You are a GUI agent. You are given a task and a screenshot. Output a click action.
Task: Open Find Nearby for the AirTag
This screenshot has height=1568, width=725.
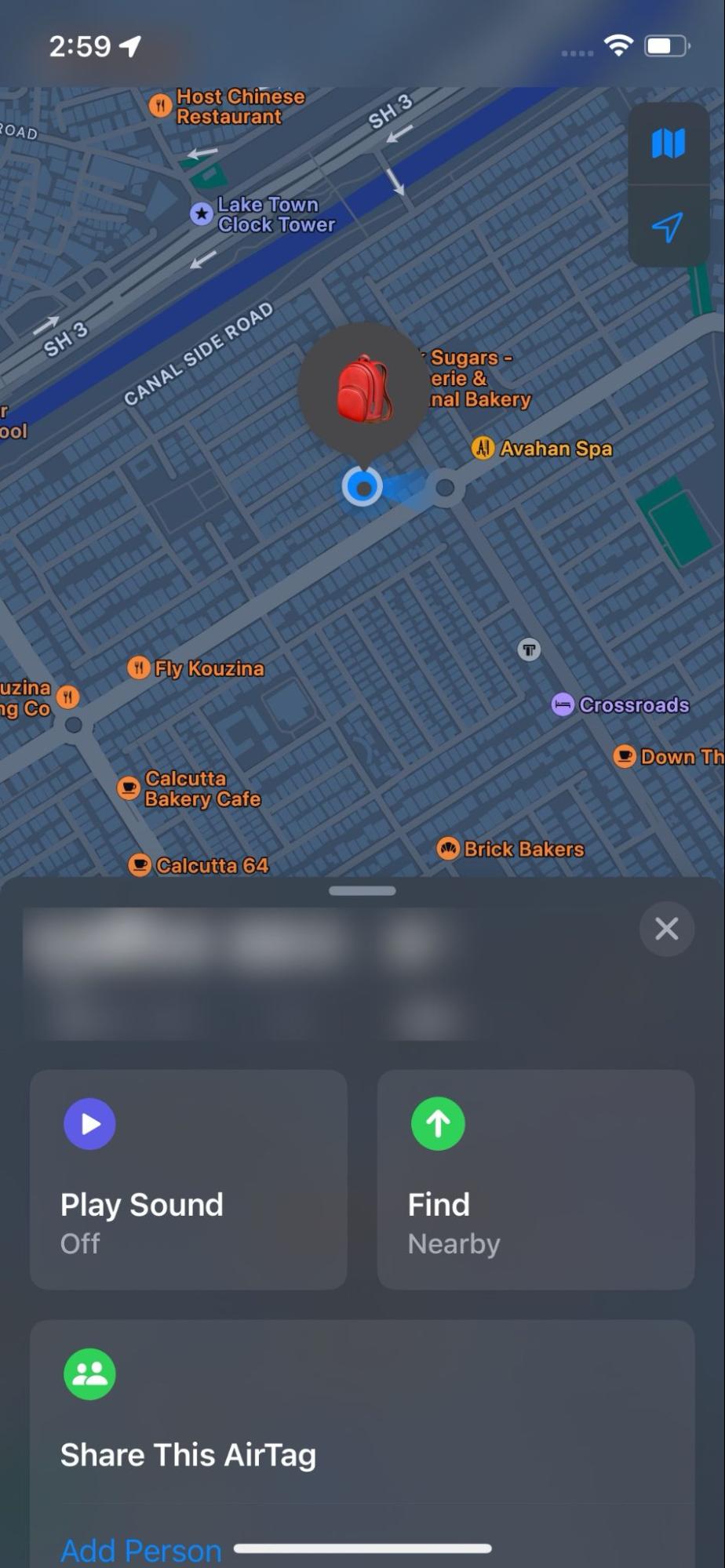[x=536, y=1180]
